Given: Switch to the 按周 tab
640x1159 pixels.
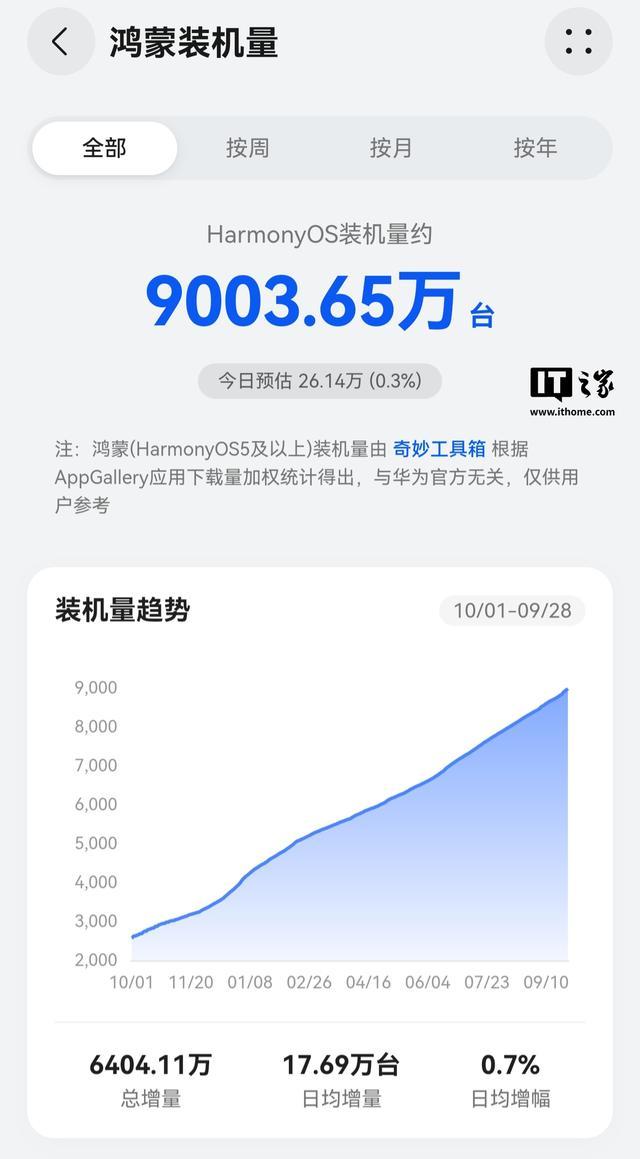Looking at the screenshot, I should 248,148.
